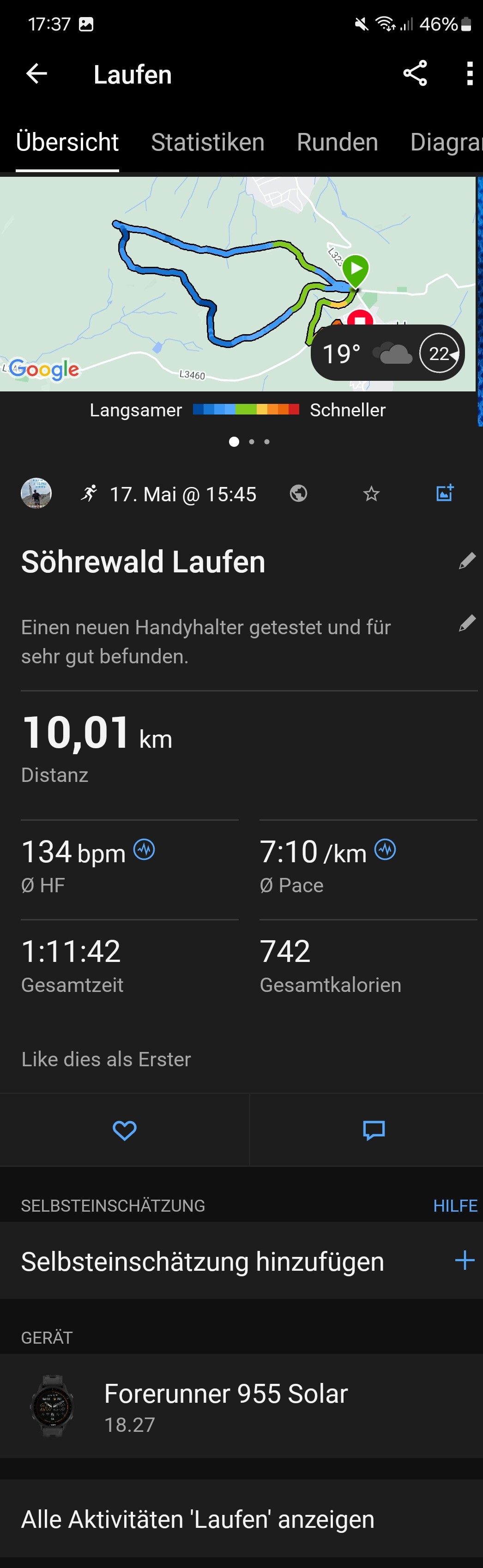Open the 19° weather details
Viewport: 483px width, 1568px height.
387,353
